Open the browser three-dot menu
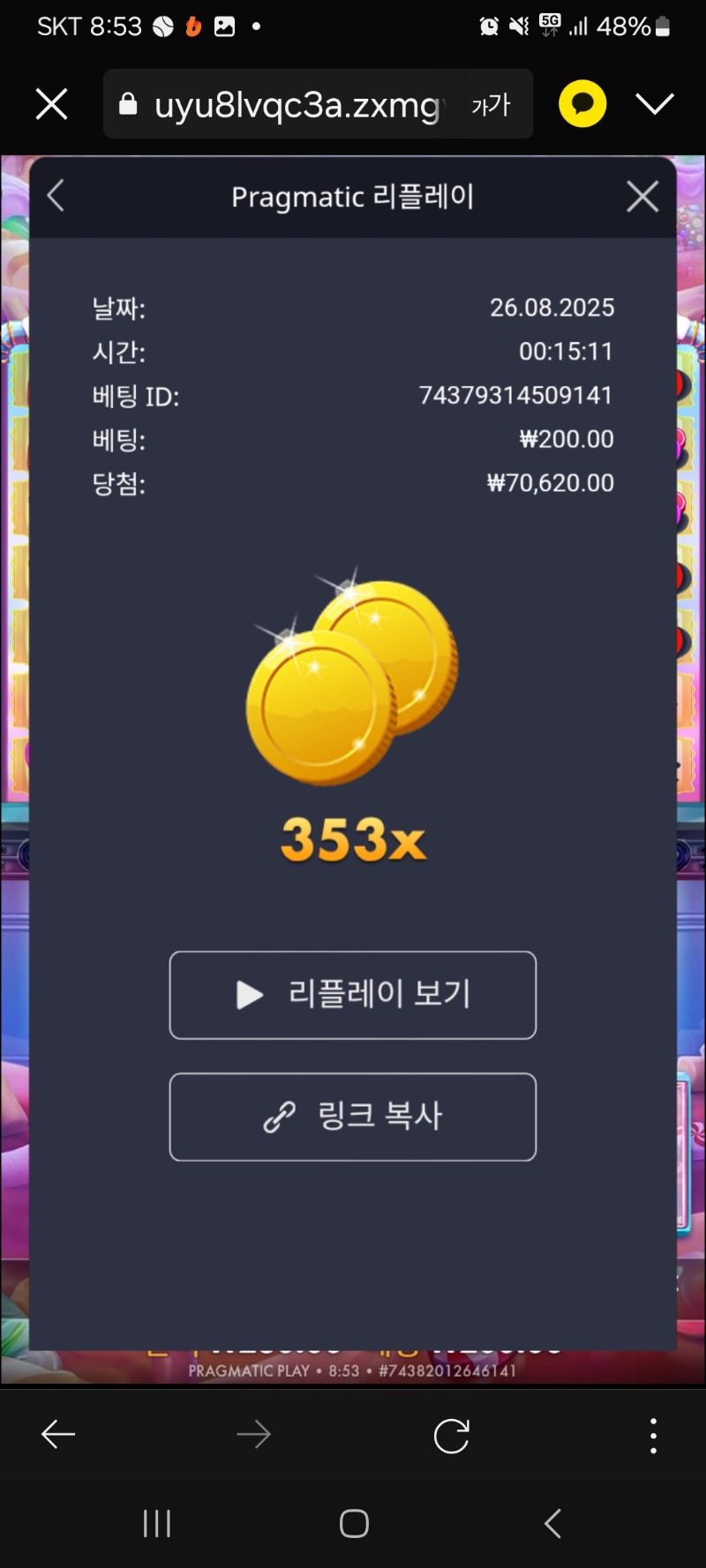706x1568 pixels. pyautogui.click(x=653, y=1436)
